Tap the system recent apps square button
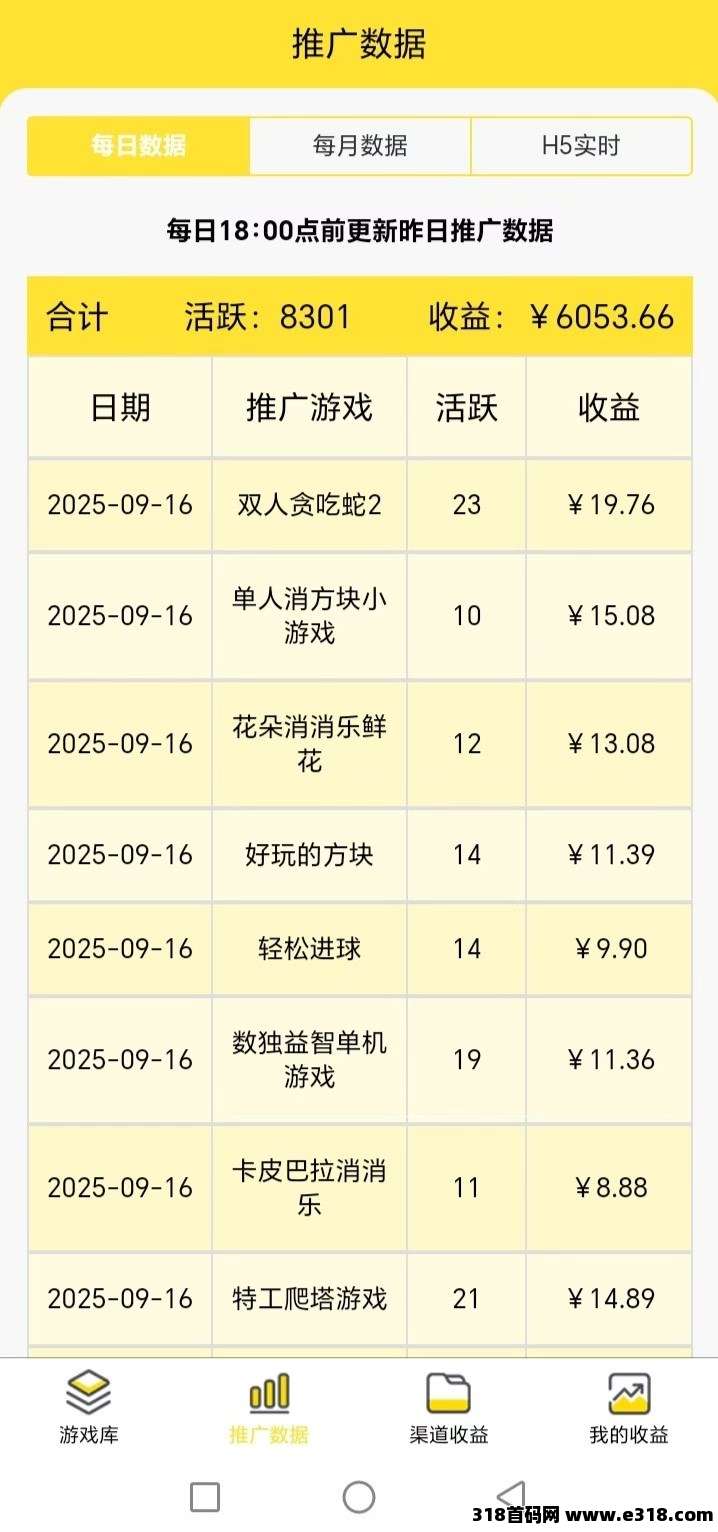The image size is (718, 1532). click(205, 1497)
